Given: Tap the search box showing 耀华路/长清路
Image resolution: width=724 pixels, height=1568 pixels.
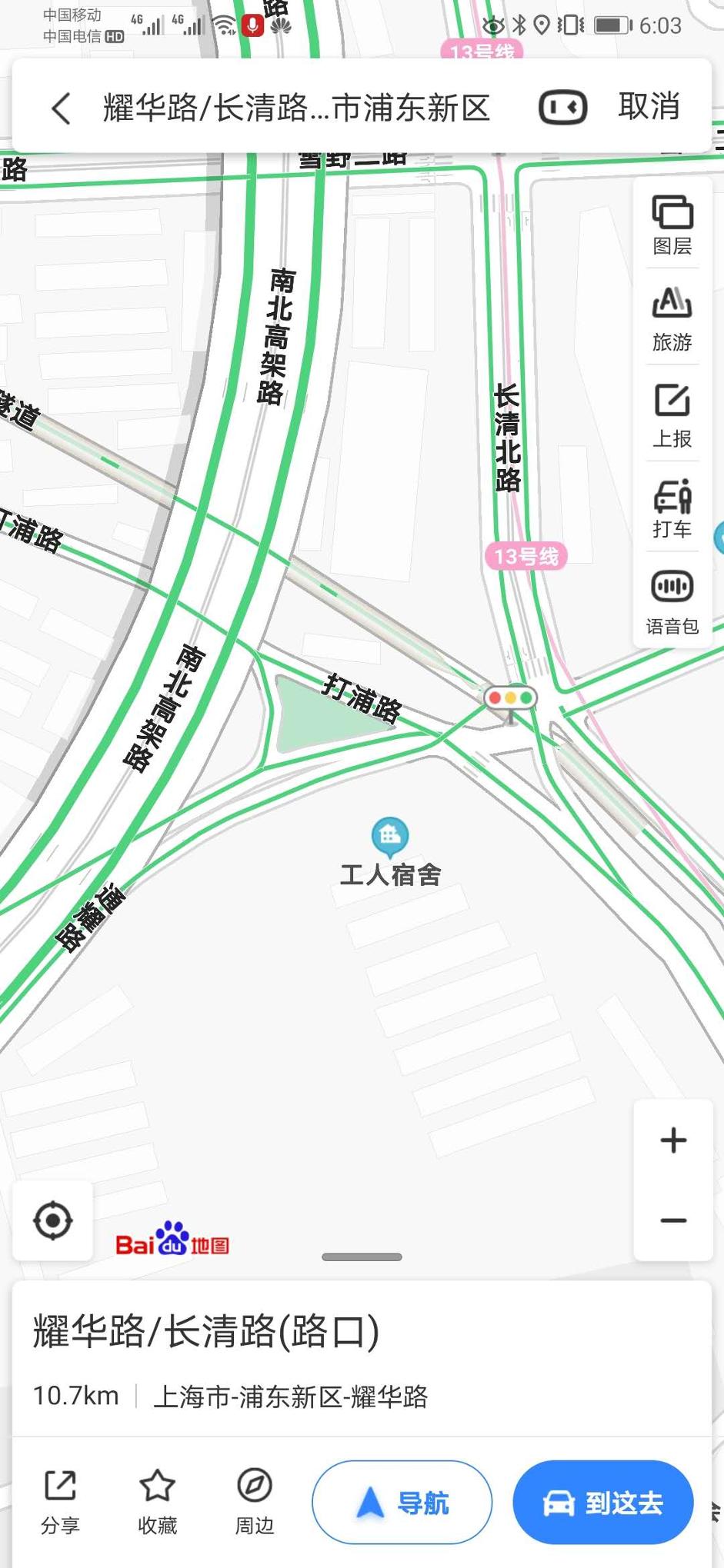Looking at the screenshot, I should point(296,108).
